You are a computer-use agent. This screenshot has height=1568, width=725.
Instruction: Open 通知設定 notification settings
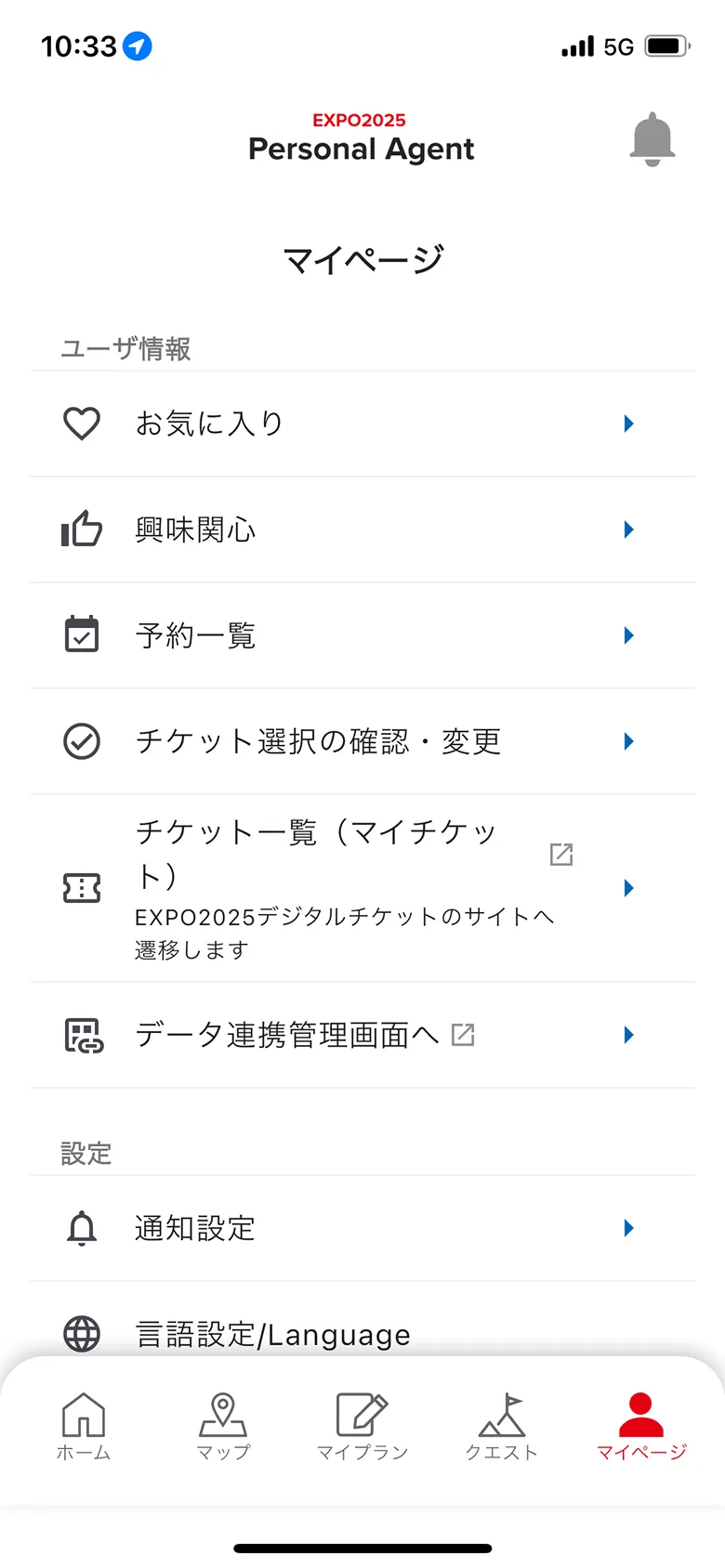coord(362,1228)
